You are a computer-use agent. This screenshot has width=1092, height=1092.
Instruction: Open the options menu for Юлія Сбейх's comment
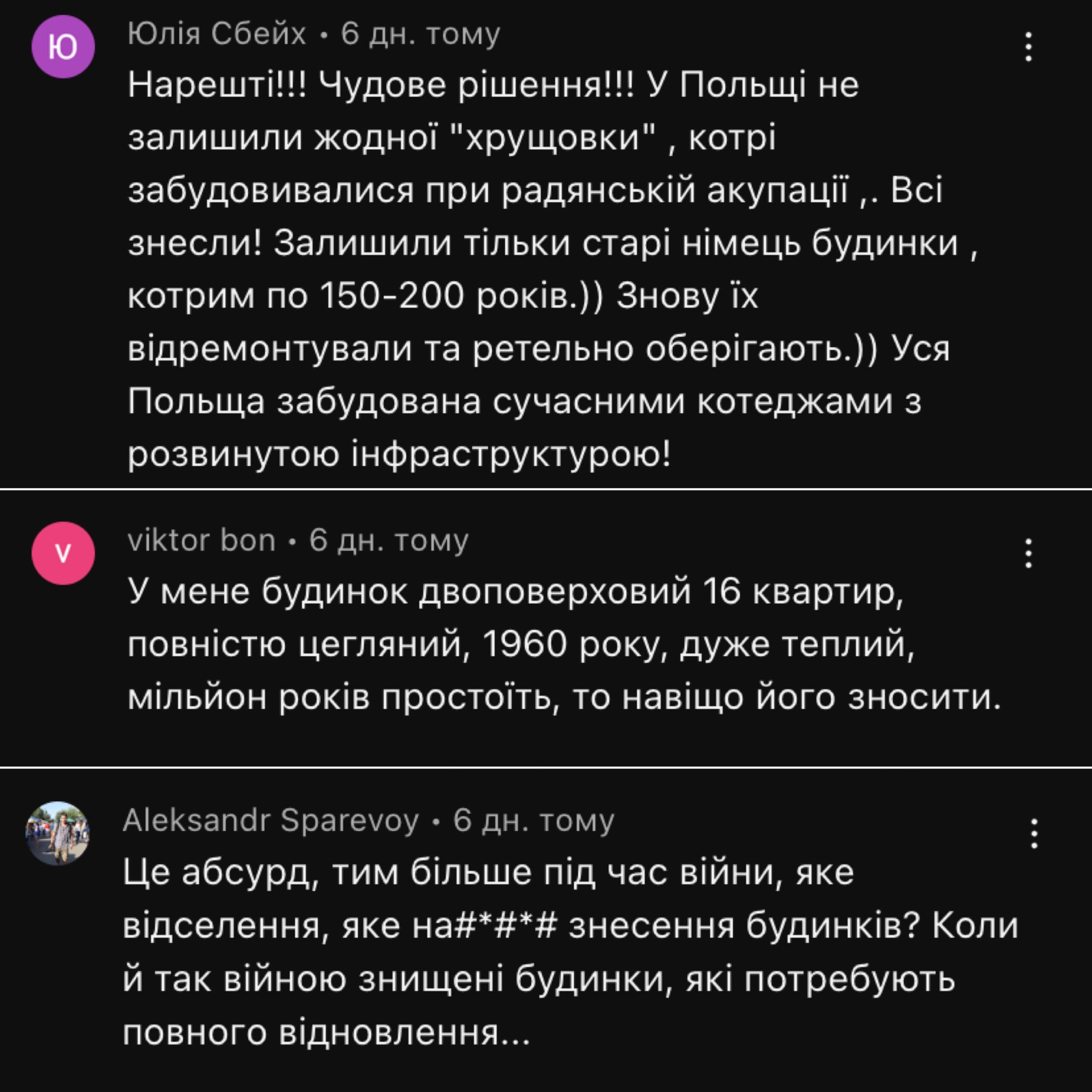(x=1028, y=47)
